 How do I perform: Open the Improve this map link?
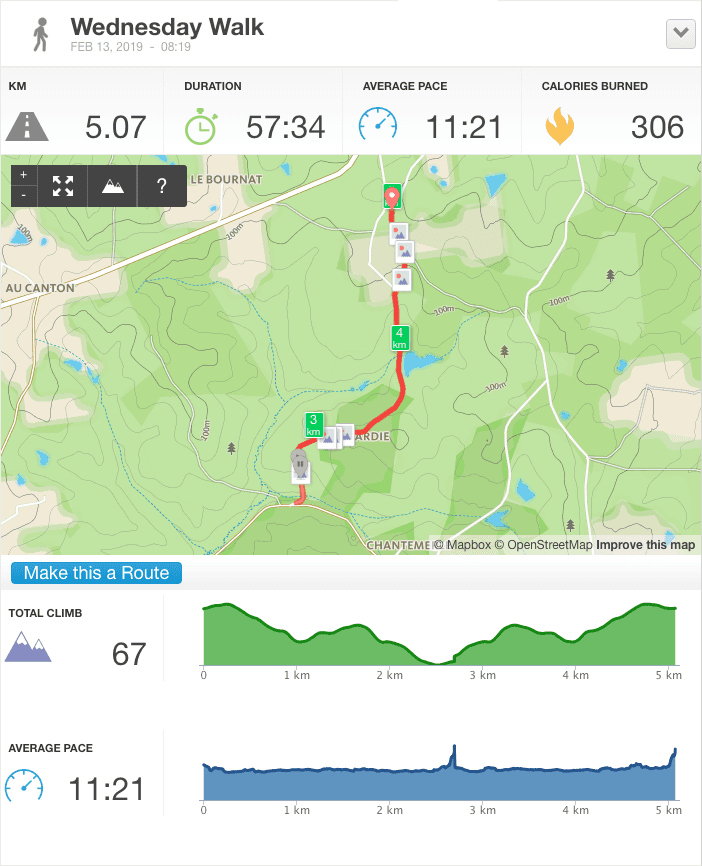click(x=645, y=545)
